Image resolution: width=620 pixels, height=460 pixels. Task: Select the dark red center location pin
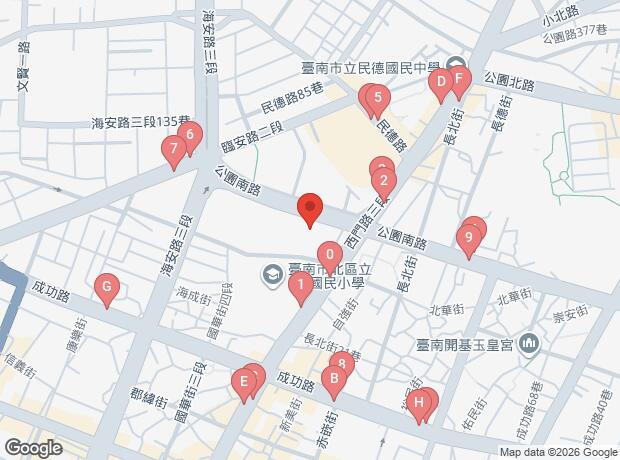[x=310, y=210]
